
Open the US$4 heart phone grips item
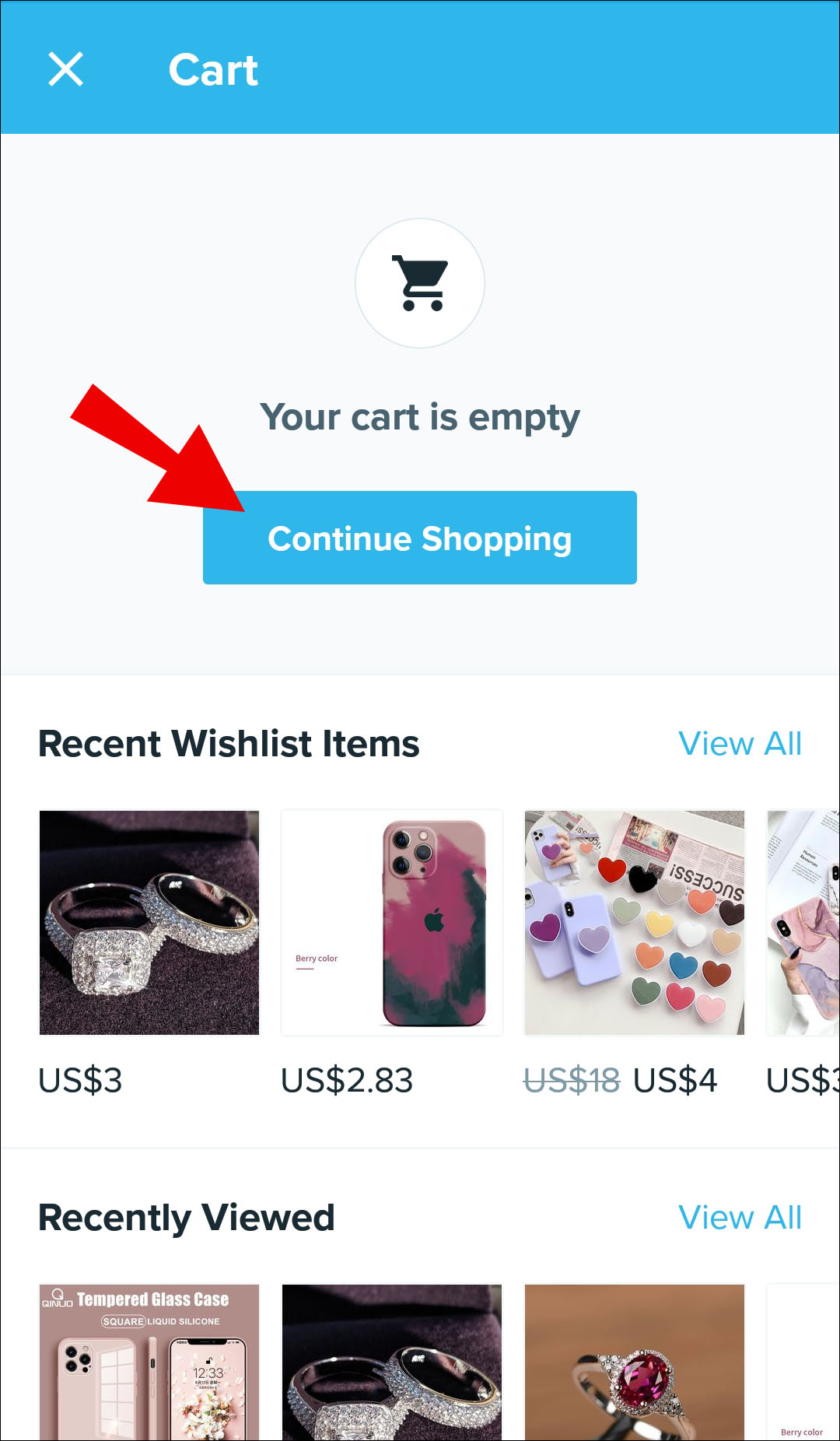point(635,923)
